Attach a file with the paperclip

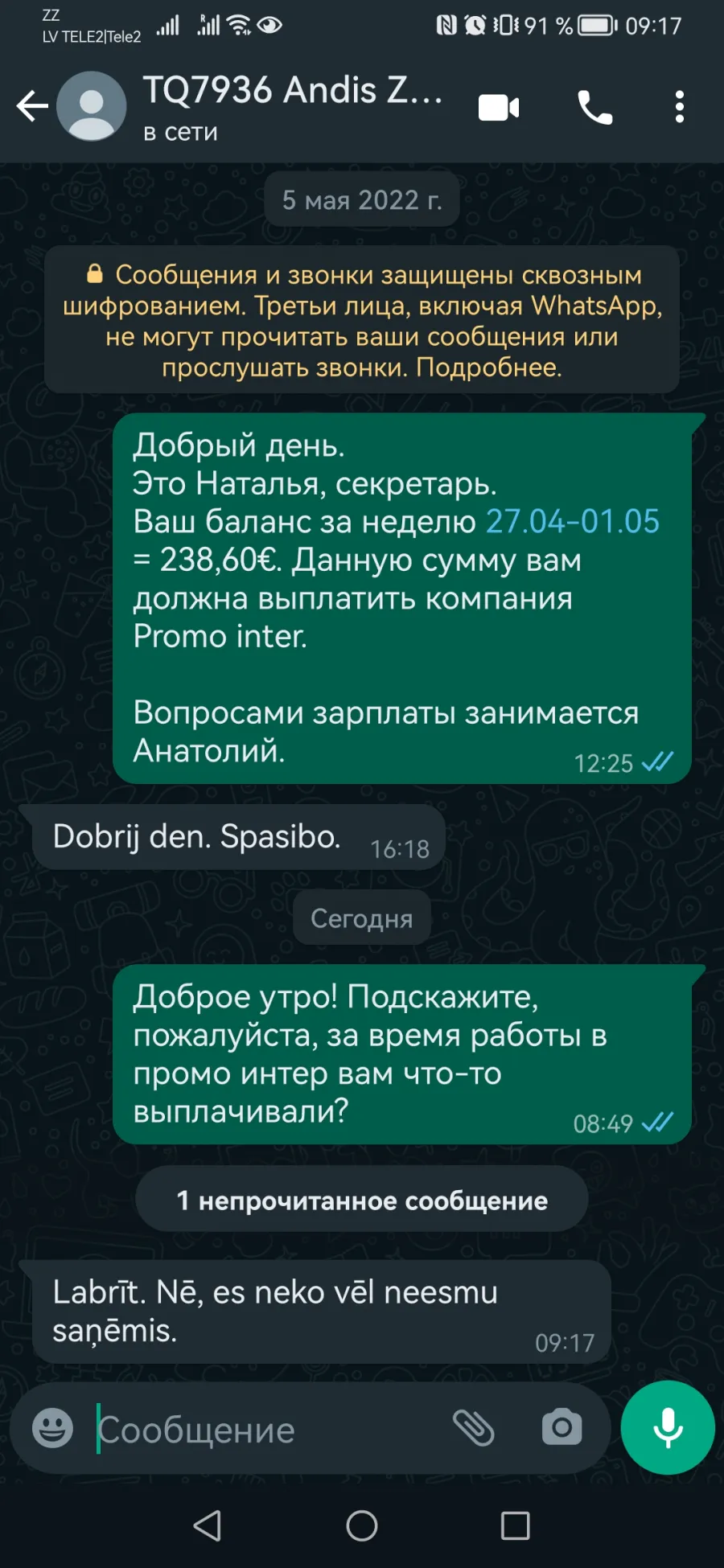(x=473, y=1428)
